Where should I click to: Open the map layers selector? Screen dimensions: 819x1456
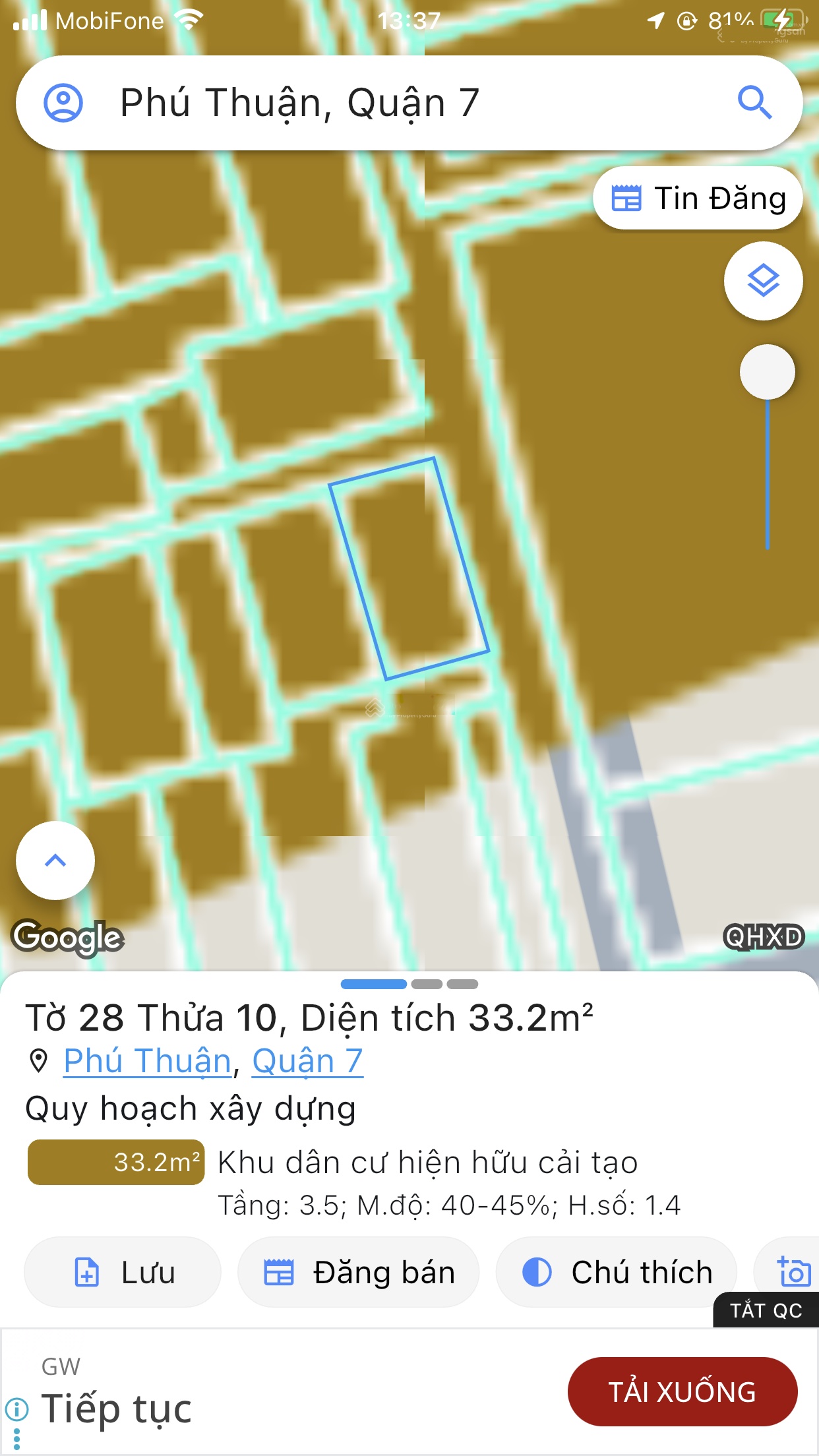click(763, 281)
